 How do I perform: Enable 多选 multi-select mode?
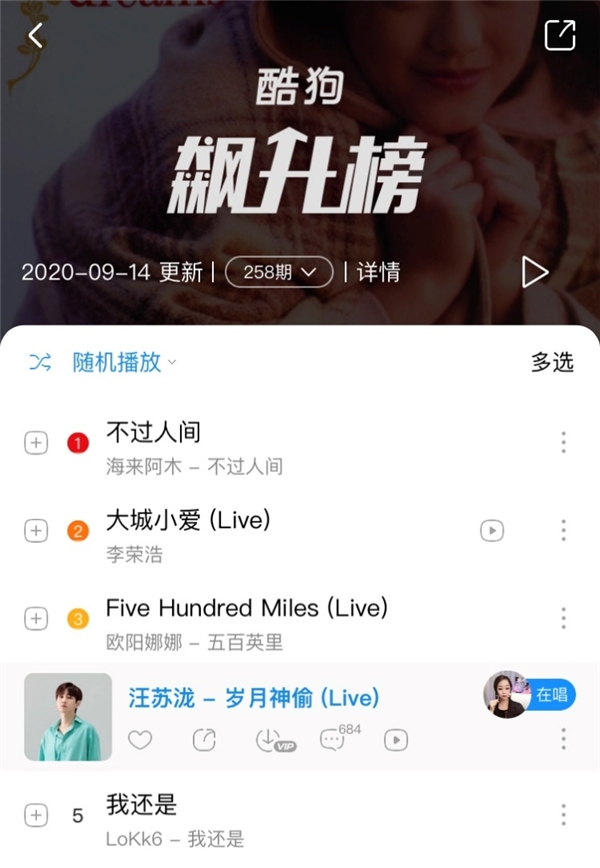[x=552, y=362]
